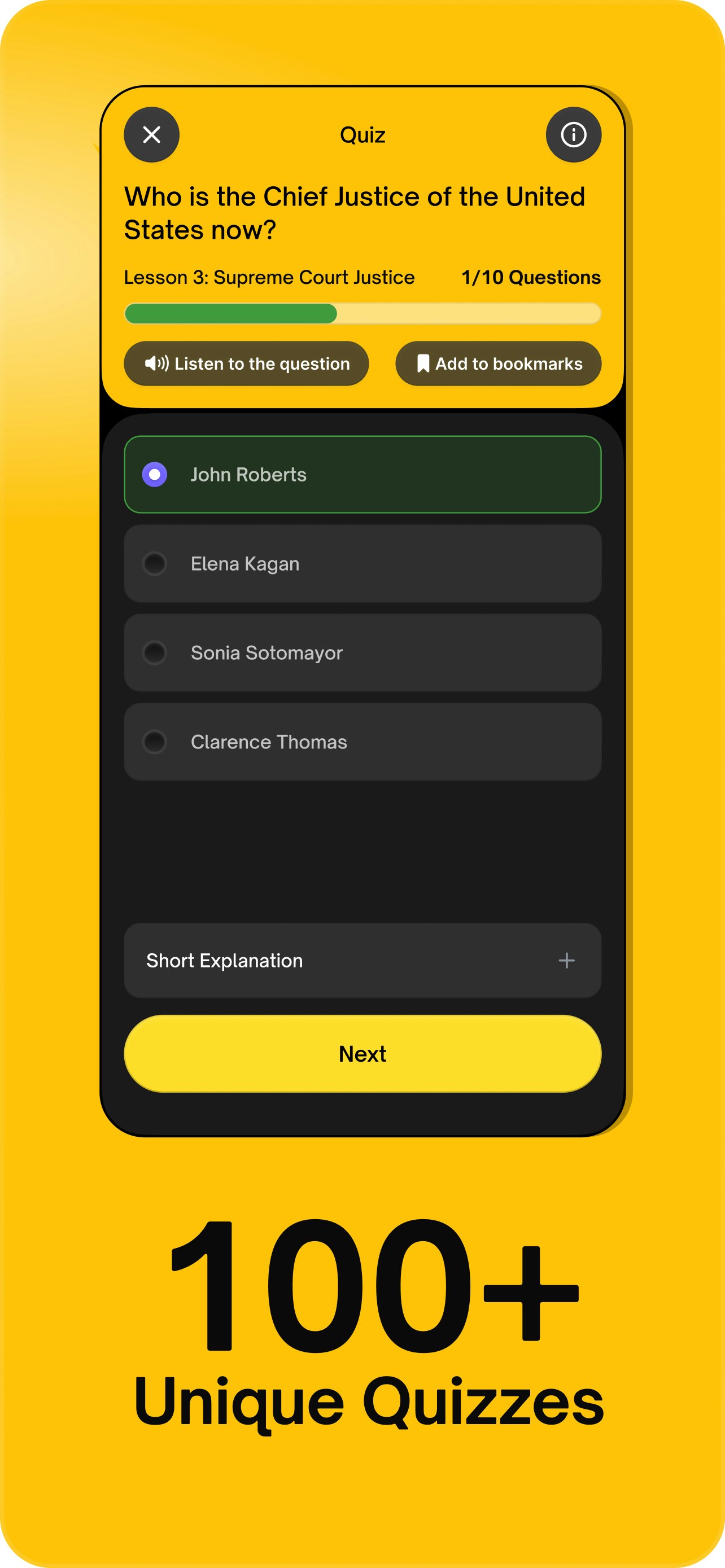725x1568 pixels.
Task: Pick Clarence Thomas as your answer
Action: 362,742
